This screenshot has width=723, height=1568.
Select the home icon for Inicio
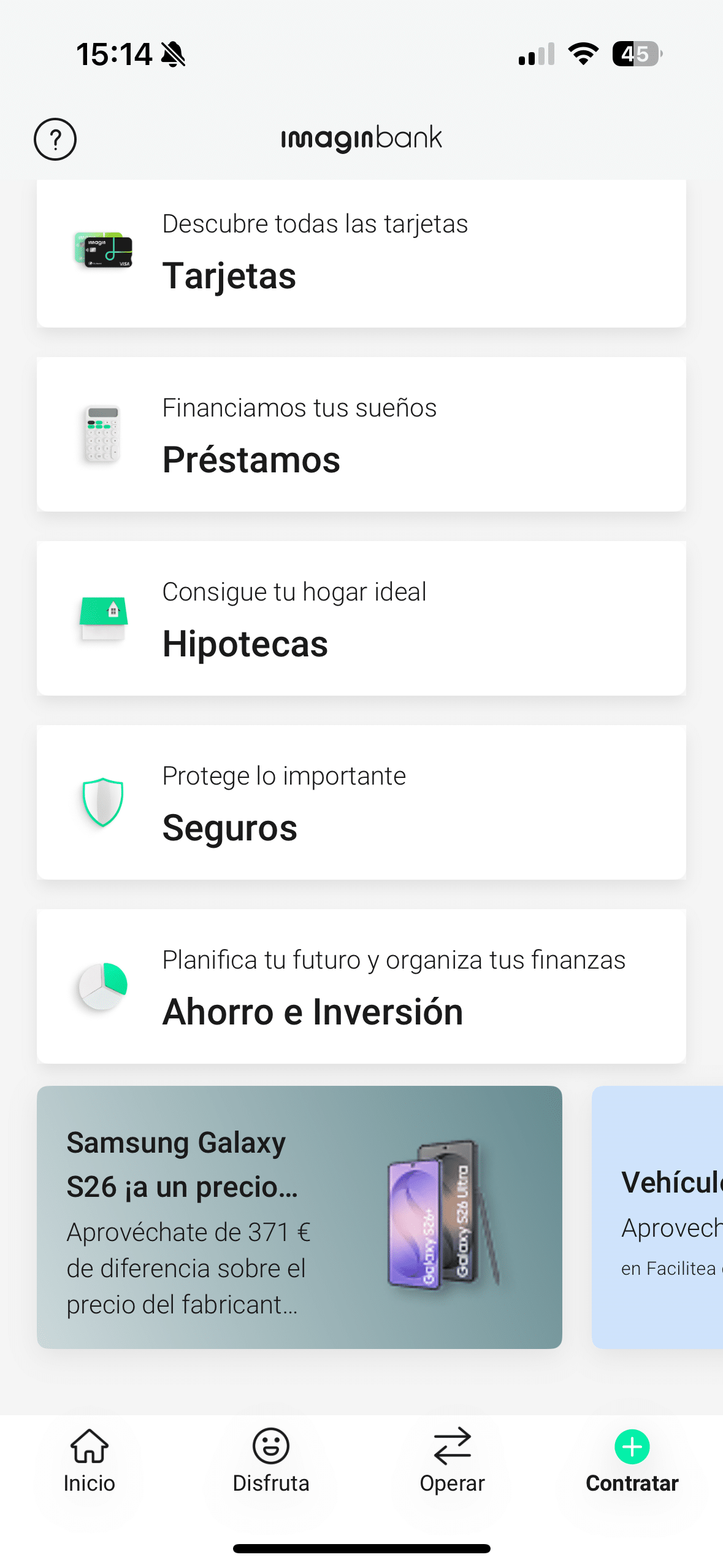88,1447
